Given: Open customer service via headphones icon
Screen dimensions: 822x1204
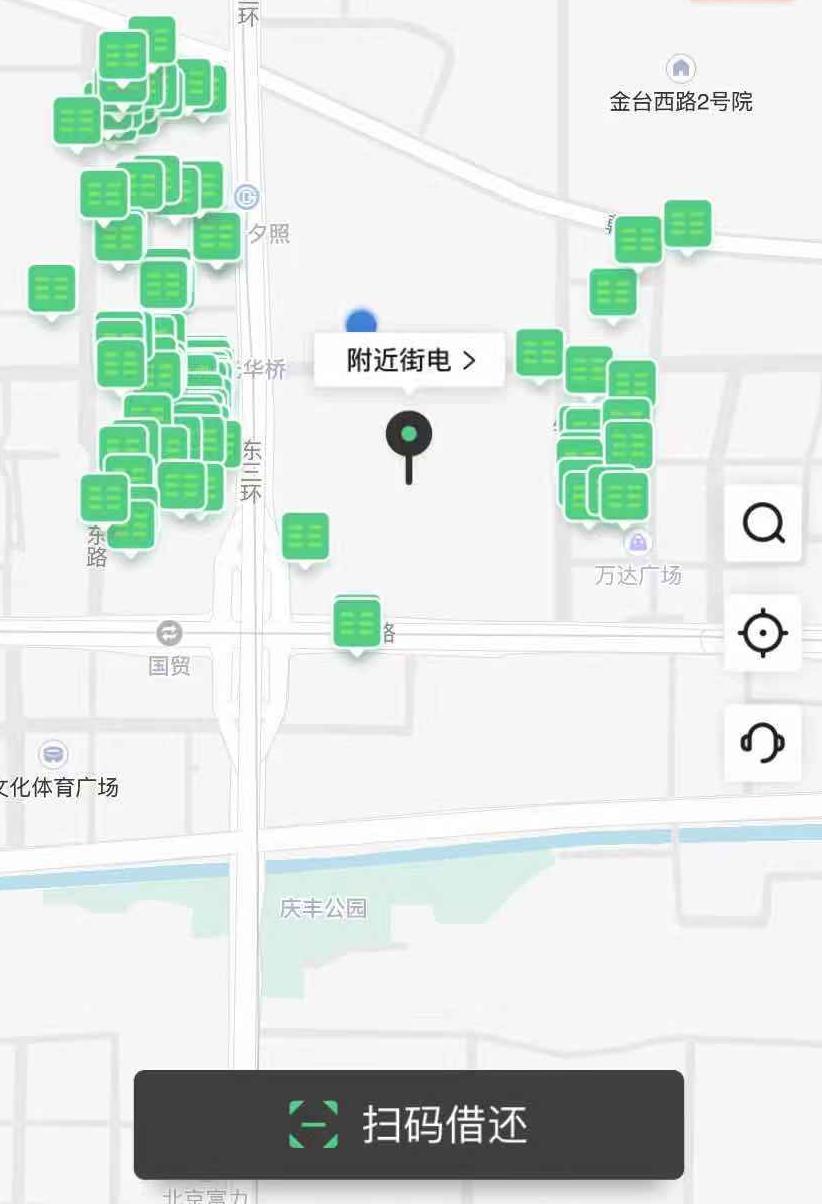Looking at the screenshot, I should [763, 740].
